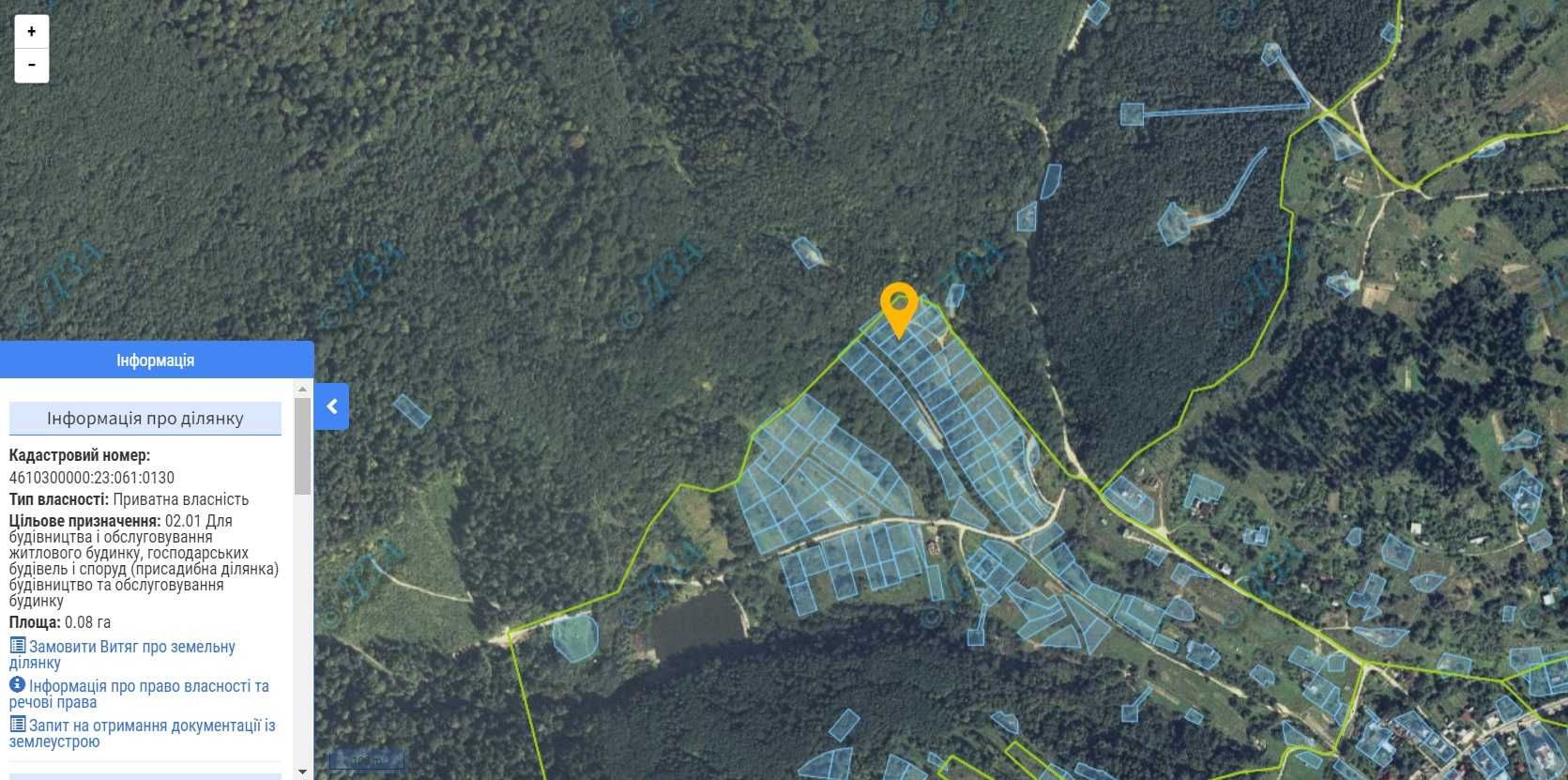1568x780 pixels.
Task: Tap the panel scrollbar up arrow
Action: (x=302, y=389)
